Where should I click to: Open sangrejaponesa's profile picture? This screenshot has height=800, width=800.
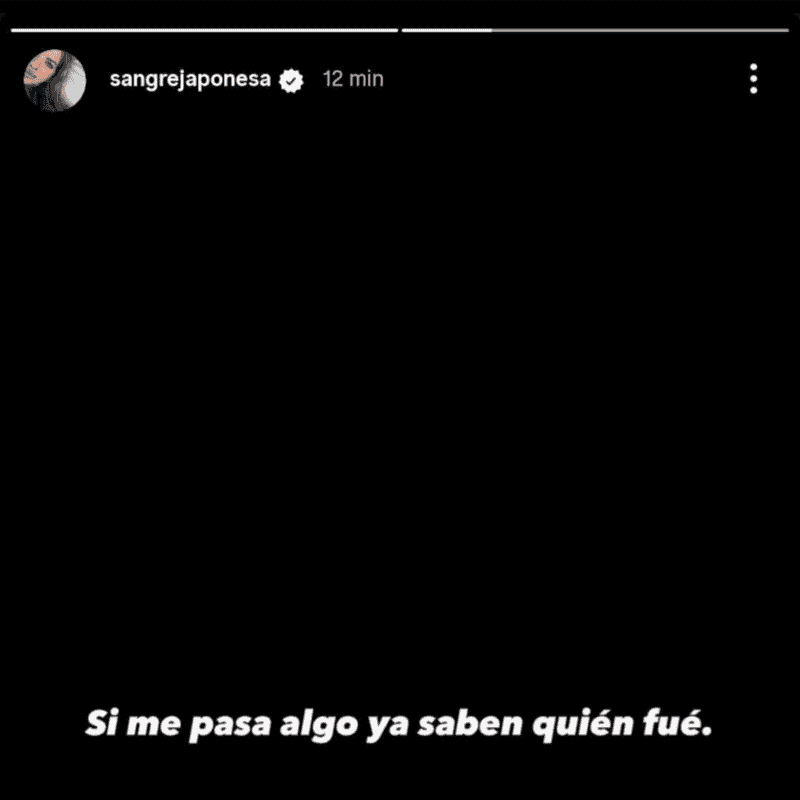coord(55,80)
